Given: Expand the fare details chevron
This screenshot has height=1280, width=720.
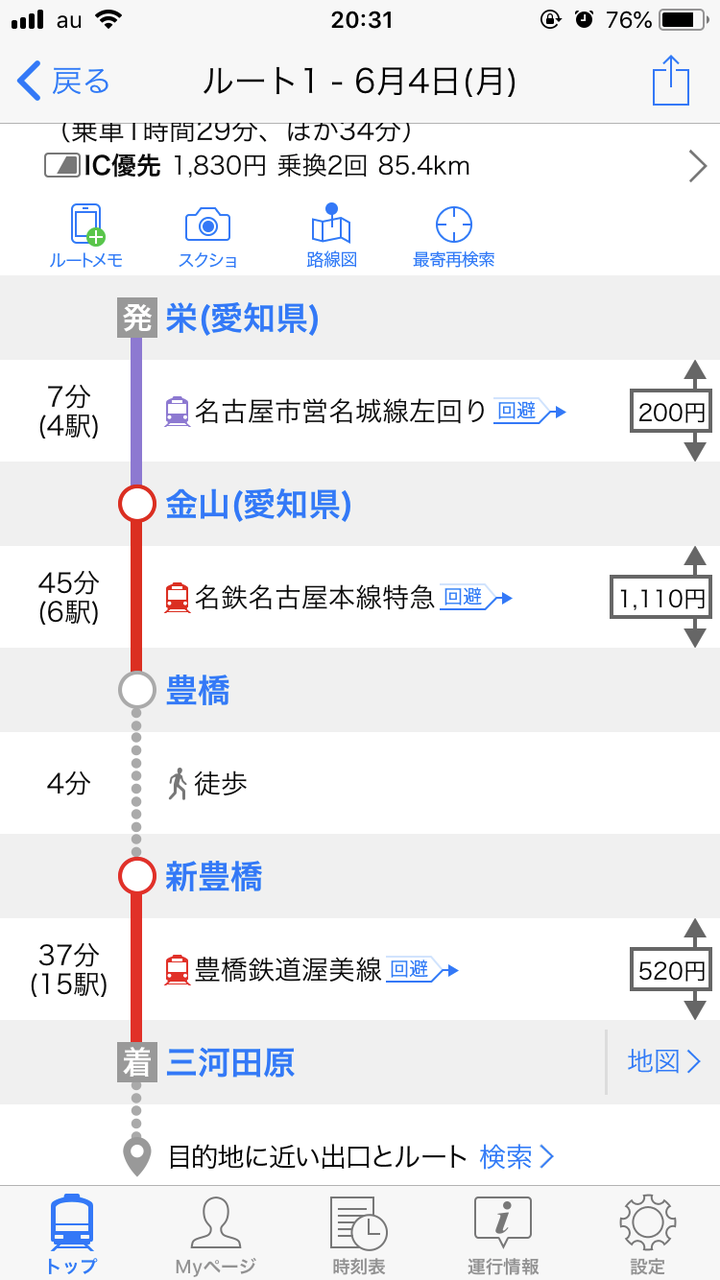Looking at the screenshot, I should point(698,166).
